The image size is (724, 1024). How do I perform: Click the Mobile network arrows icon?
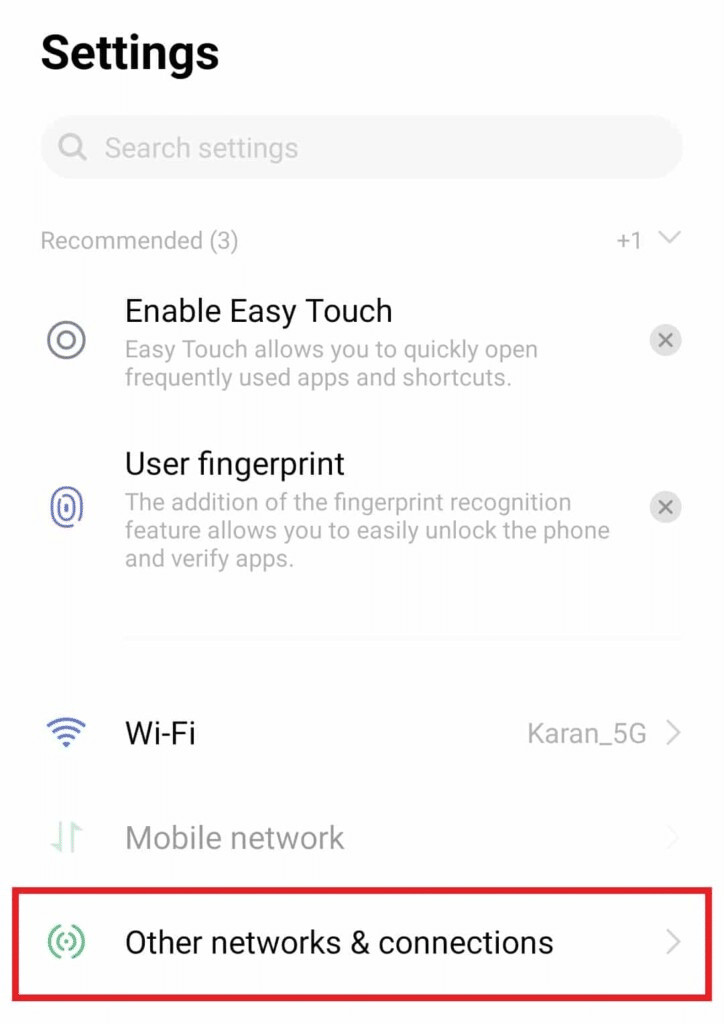point(65,837)
